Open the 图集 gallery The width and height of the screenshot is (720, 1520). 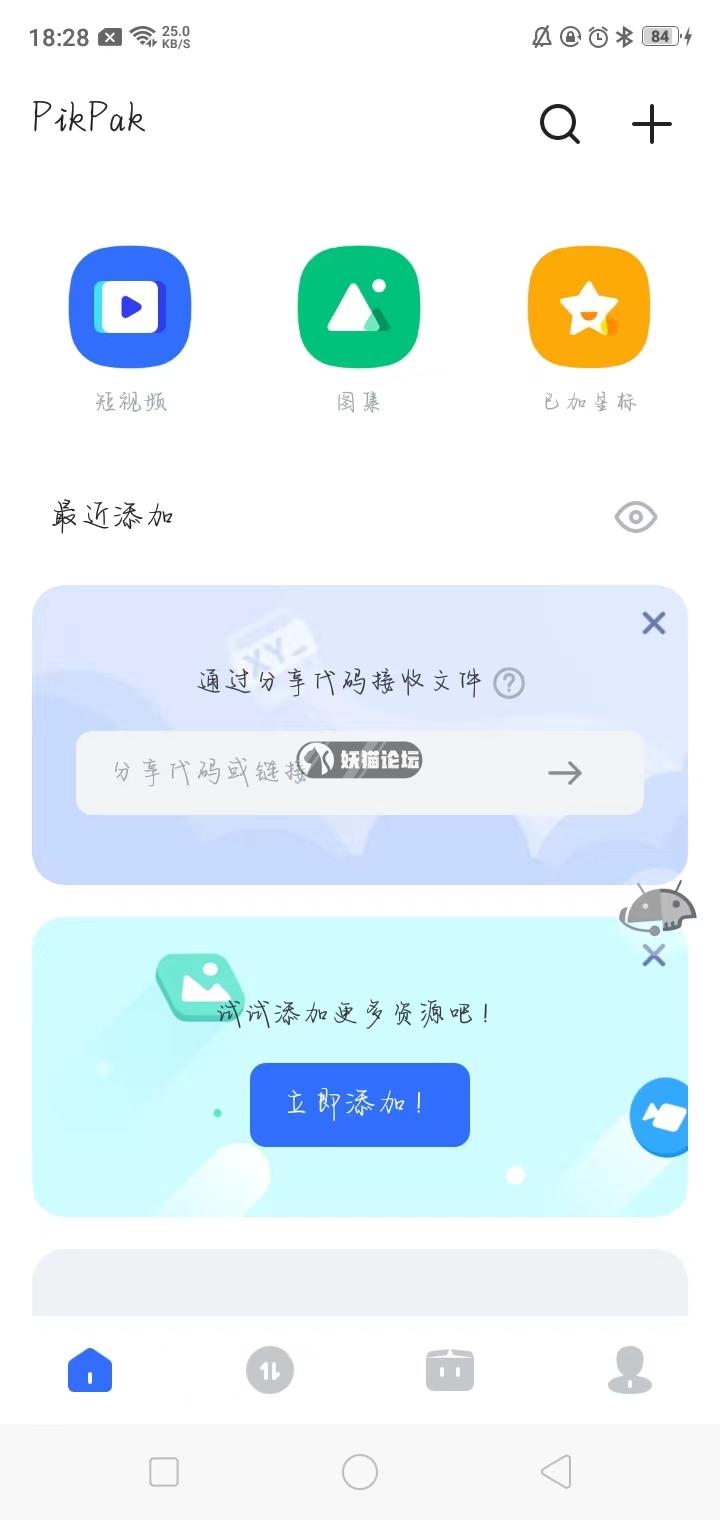[359, 307]
